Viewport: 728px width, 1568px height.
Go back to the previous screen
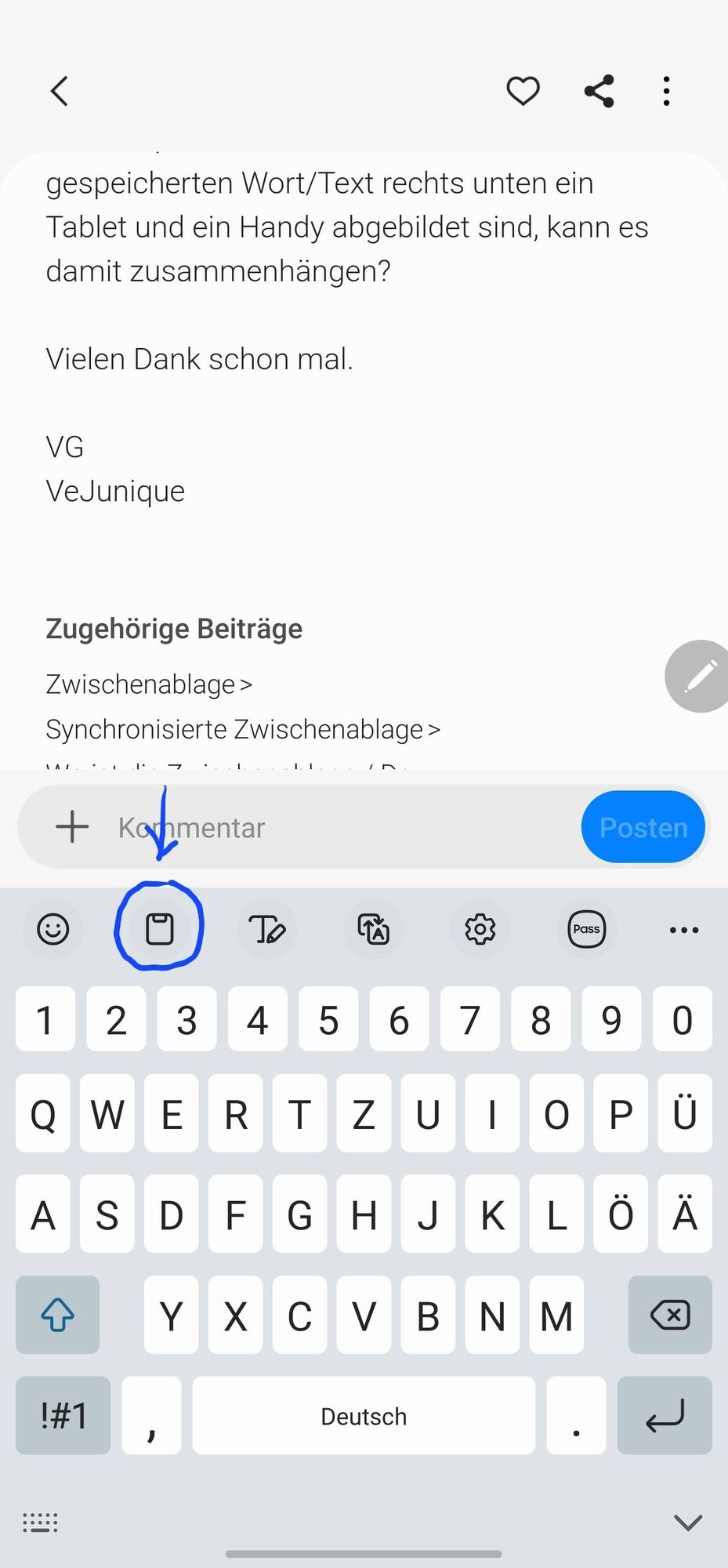[x=60, y=91]
